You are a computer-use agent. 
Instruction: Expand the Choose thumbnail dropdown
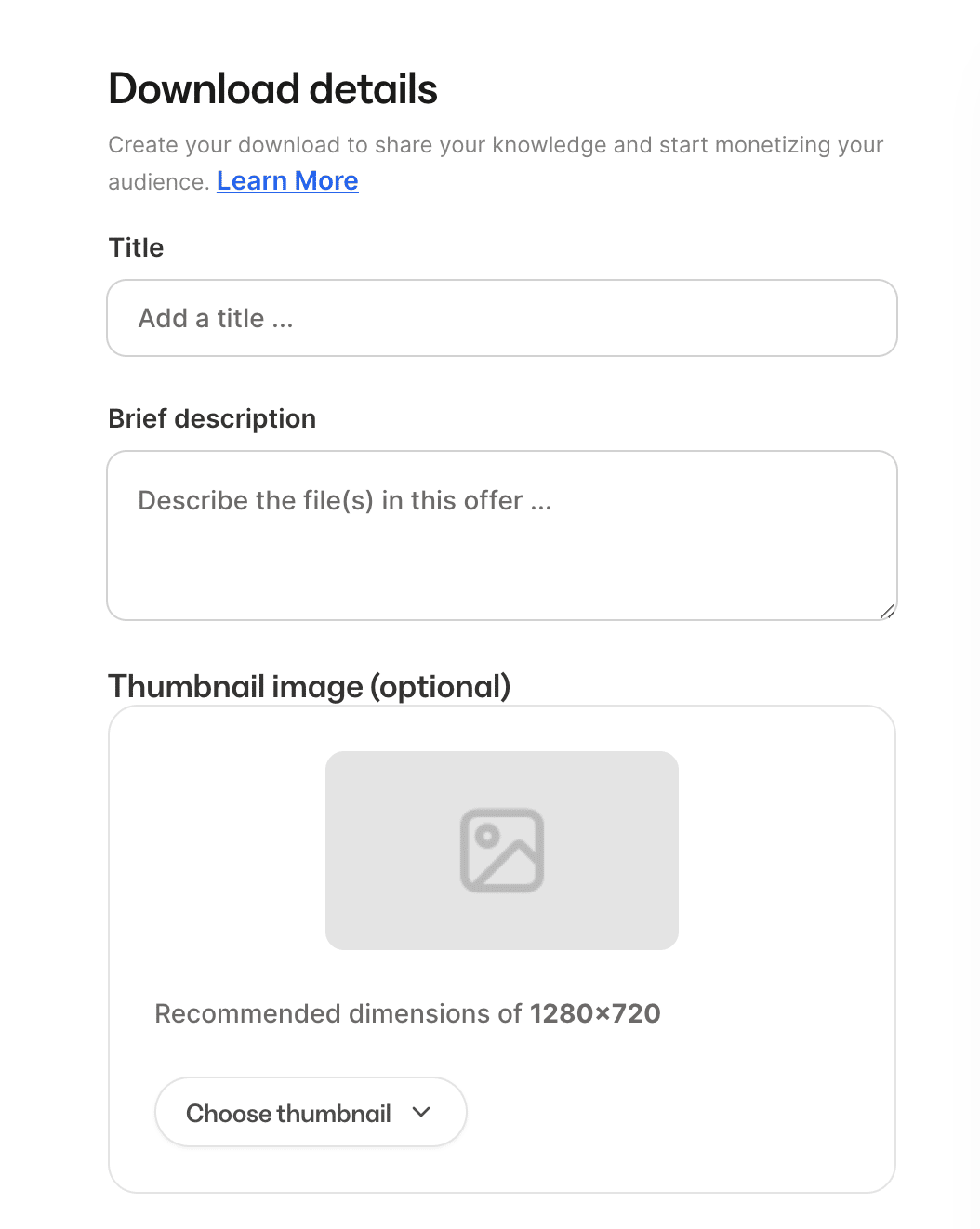click(x=311, y=1112)
